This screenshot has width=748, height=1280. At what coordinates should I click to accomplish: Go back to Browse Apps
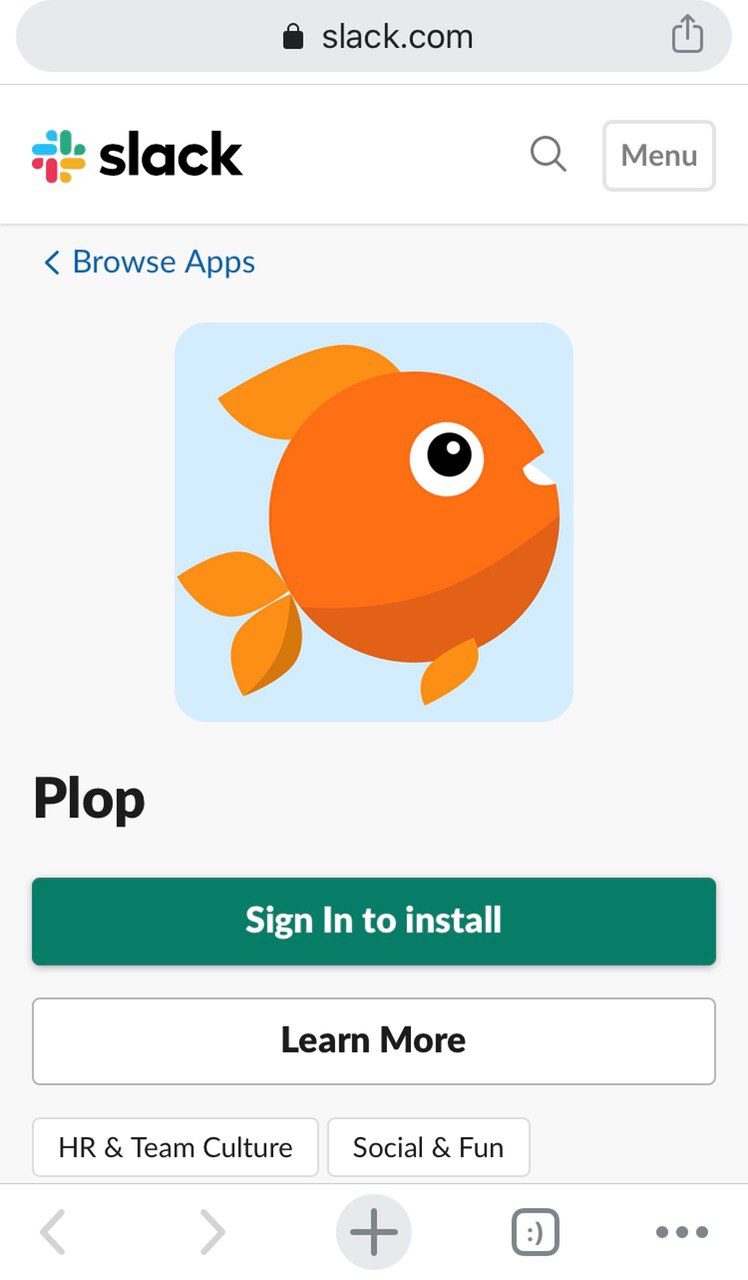(149, 262)
